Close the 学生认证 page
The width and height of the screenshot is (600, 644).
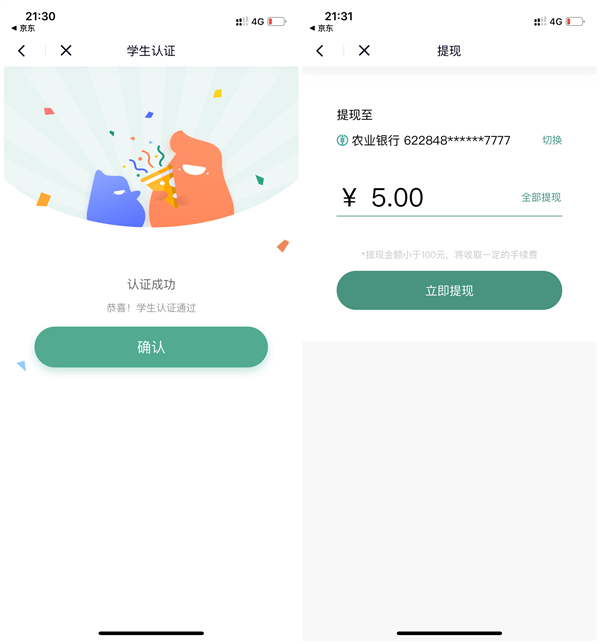click(x=66, y=51)
